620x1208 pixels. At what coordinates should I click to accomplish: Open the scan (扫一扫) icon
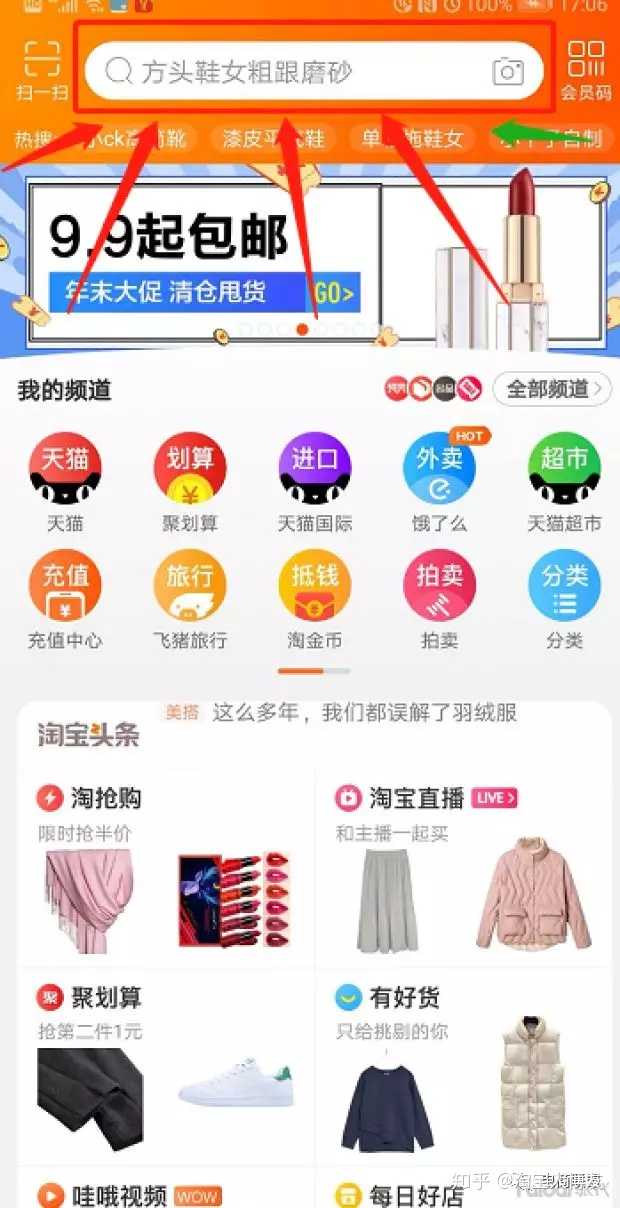41,69
